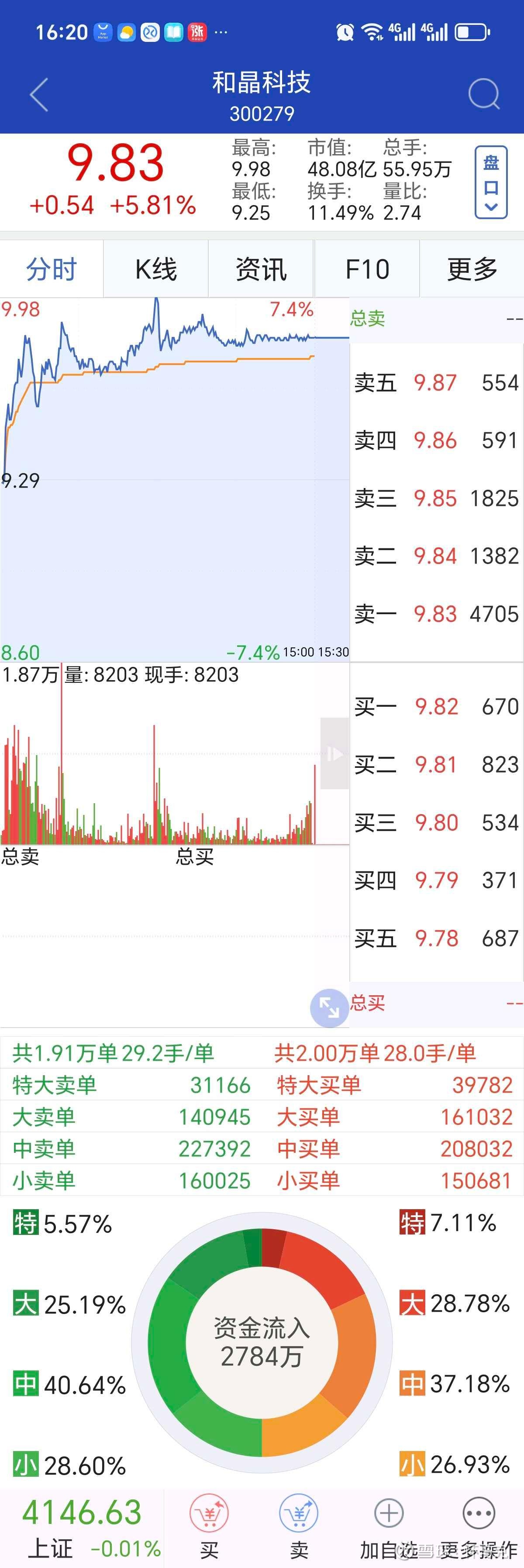
Task: Select the 更多 tab
Action: pyautogui.click(x=472, y=269)
